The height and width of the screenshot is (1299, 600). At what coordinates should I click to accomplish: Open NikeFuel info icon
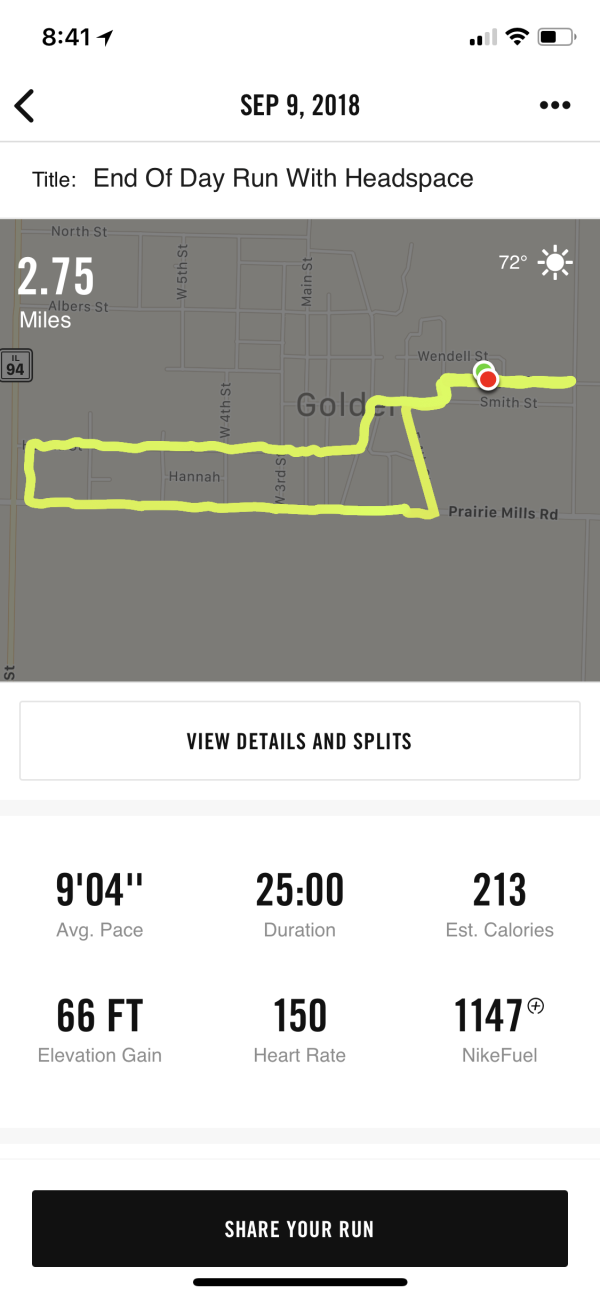pyautogui.click(x=536, y=1007)
